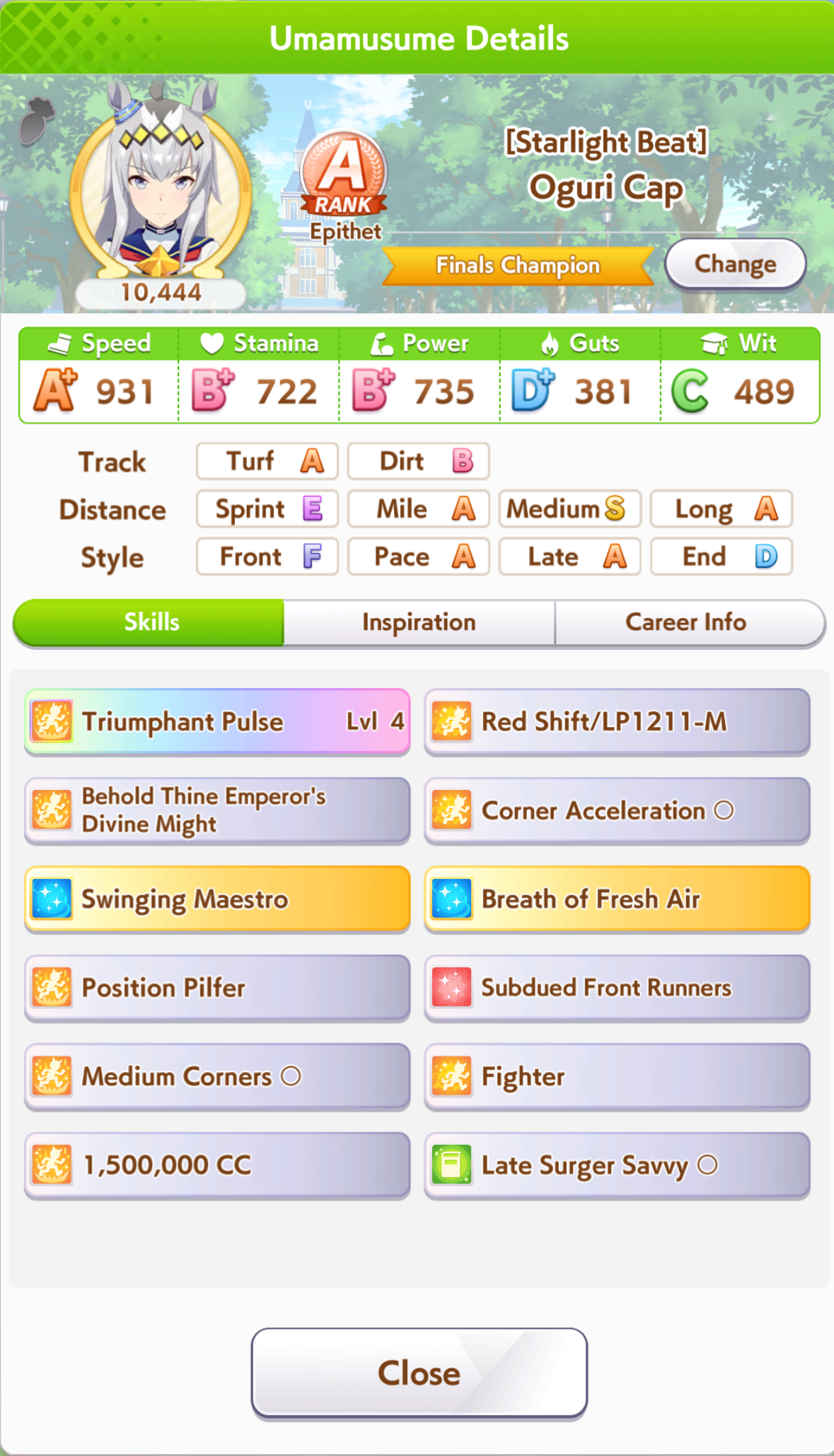834x1456 pixels.
Task: Tap the Corner Acceleration skill
Action: 617,810
